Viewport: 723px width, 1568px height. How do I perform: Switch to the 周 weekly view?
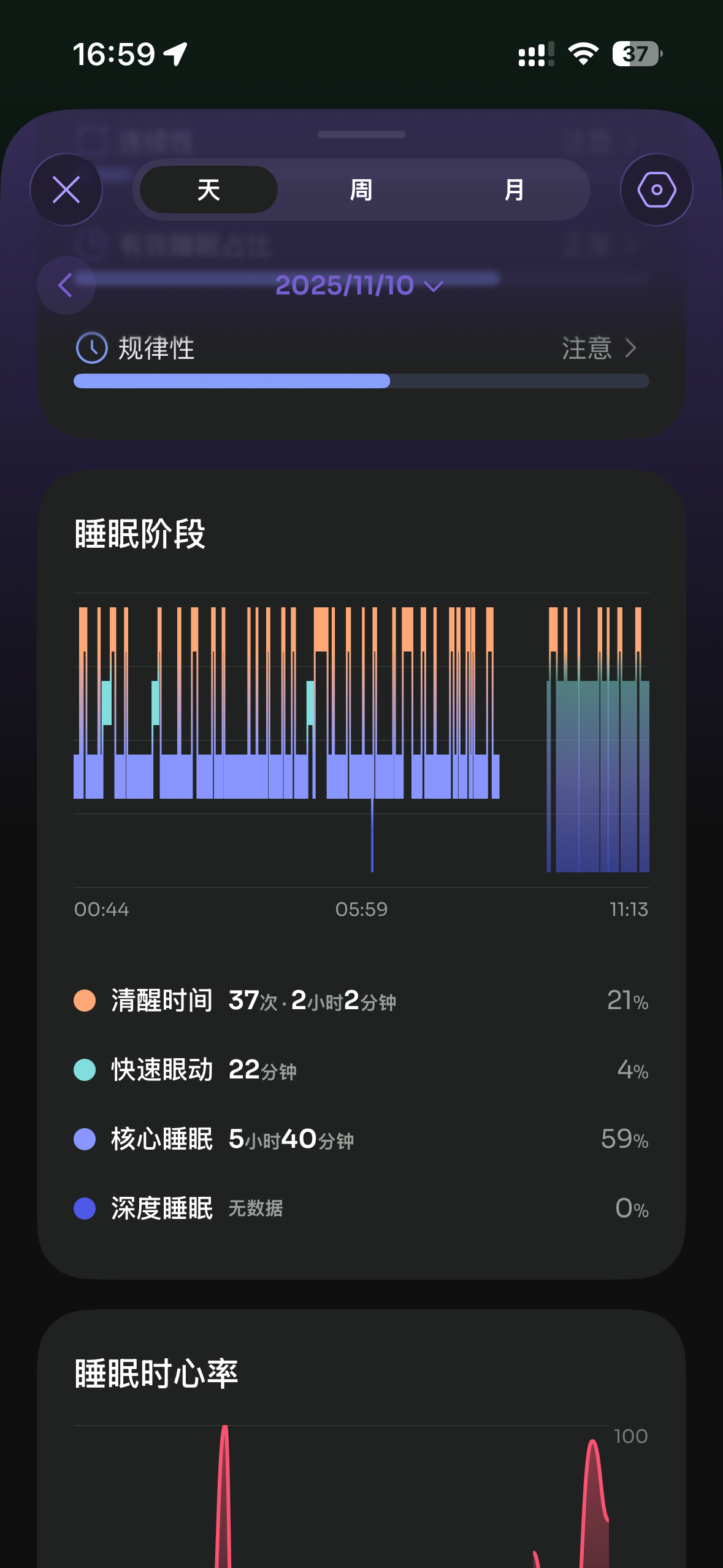pos(361,190)
